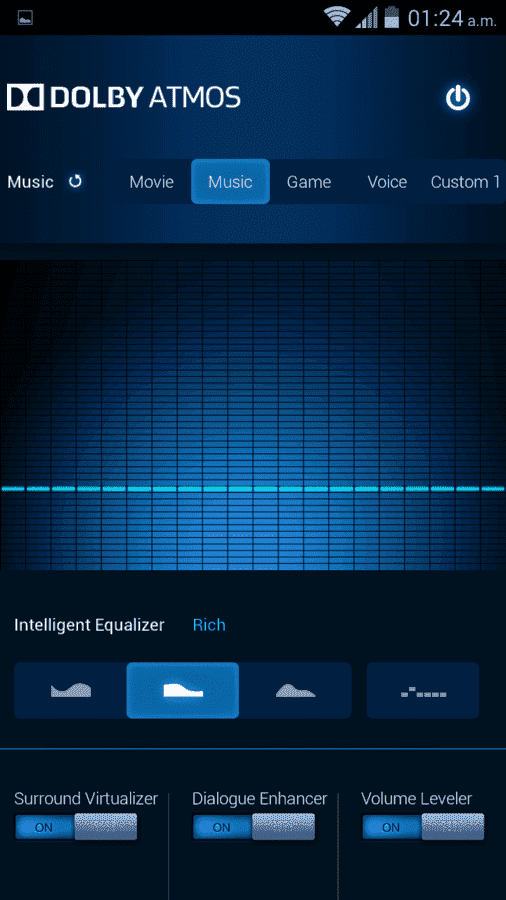Screen dimensions: 506x900
Task: Choose the third equalizer curve preset
Action: pyautogui.click(x=295, y=690)
